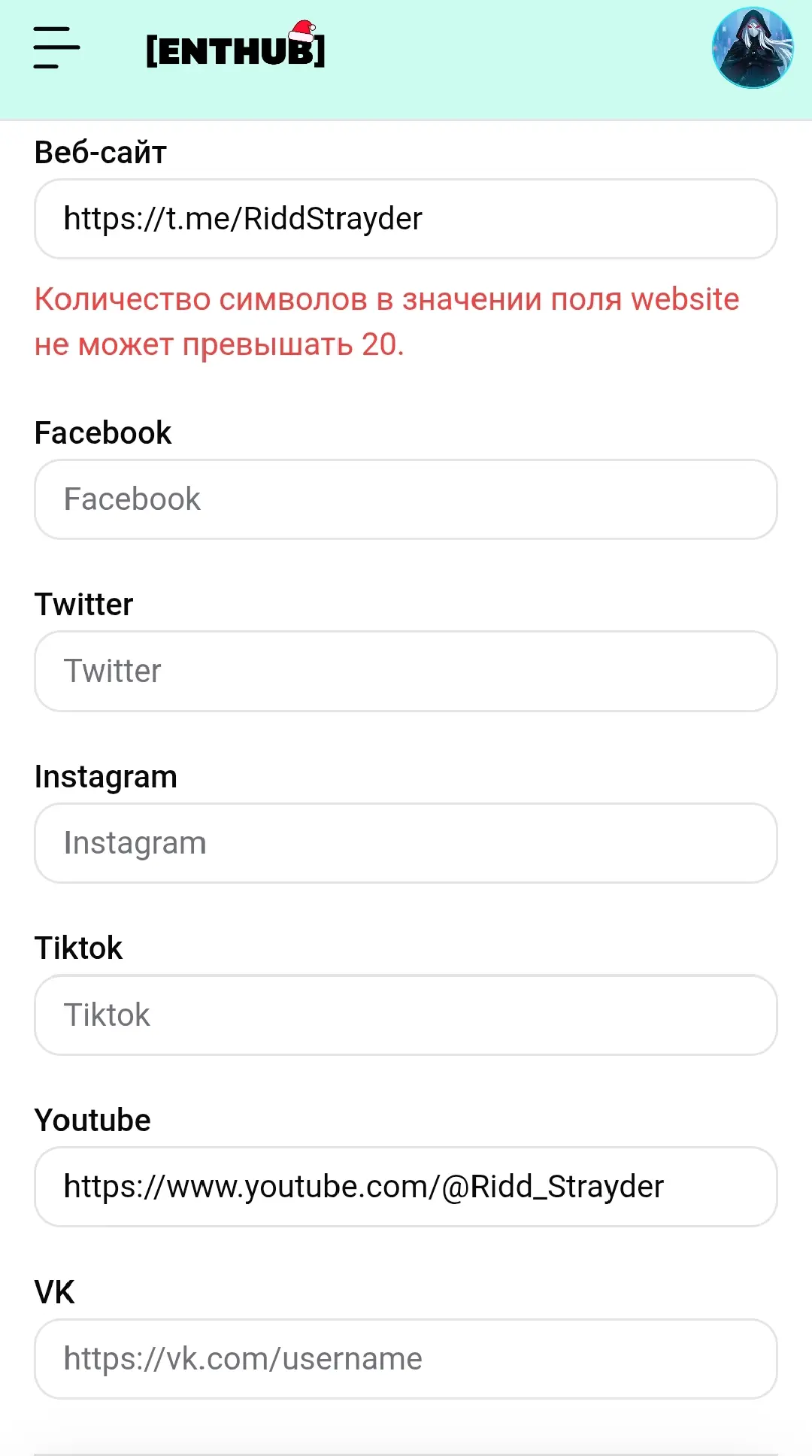
Task: Click the Youtube URL field
Action: 405,1187
